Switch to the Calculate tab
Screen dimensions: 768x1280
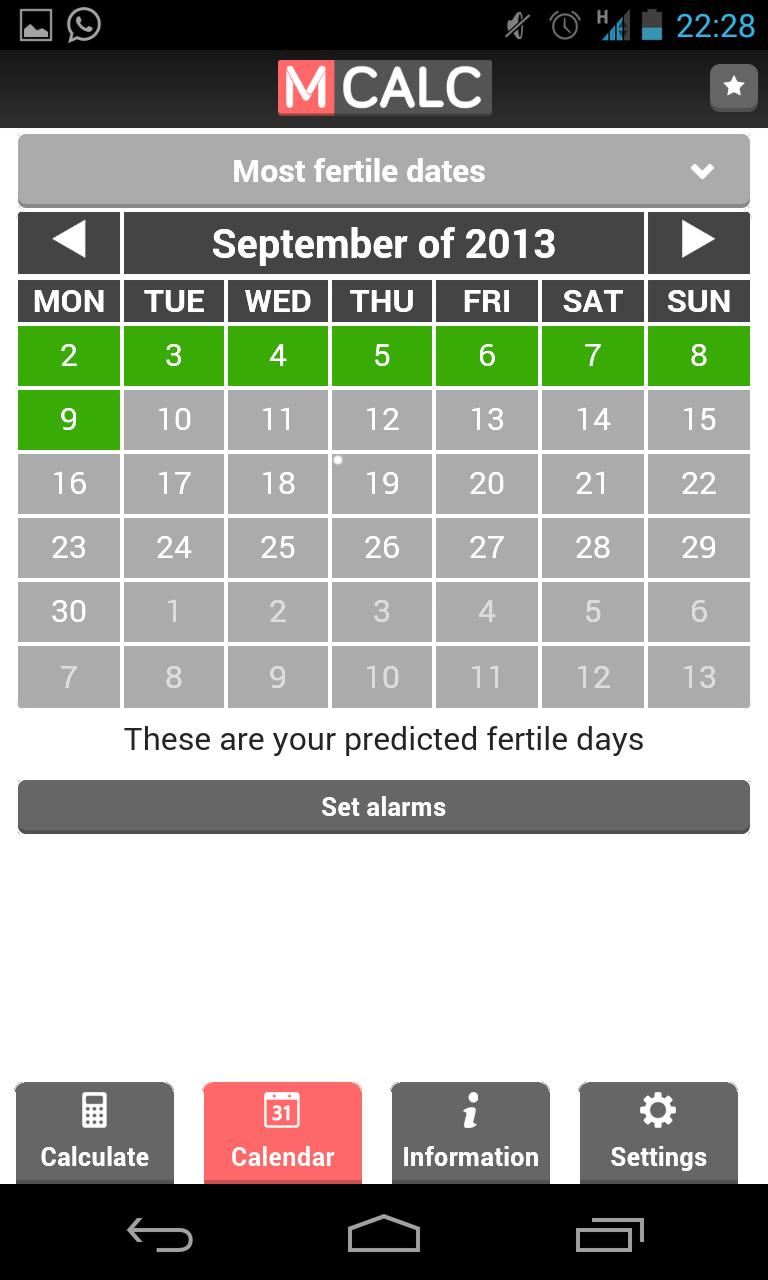point(95,1133)
